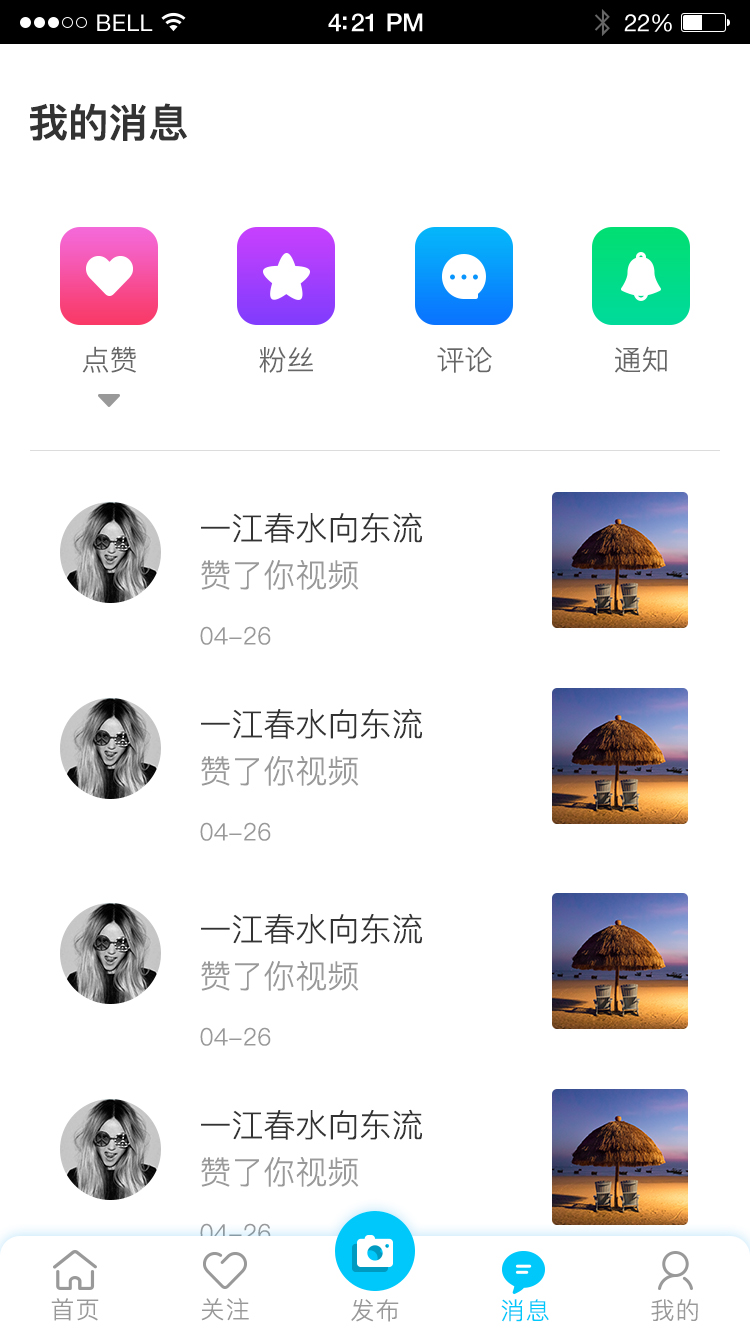Tap the 04-26 date on the first message
This screenshot has height=1334, width=750.
(x=235, y=636)
